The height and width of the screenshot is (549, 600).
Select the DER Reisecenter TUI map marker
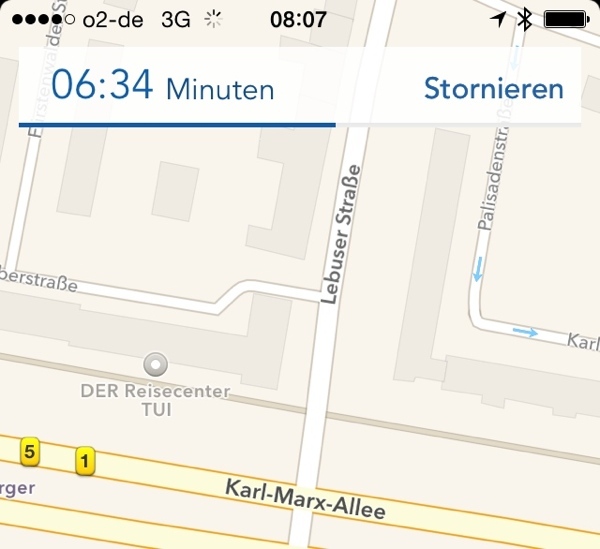(156, 364)
